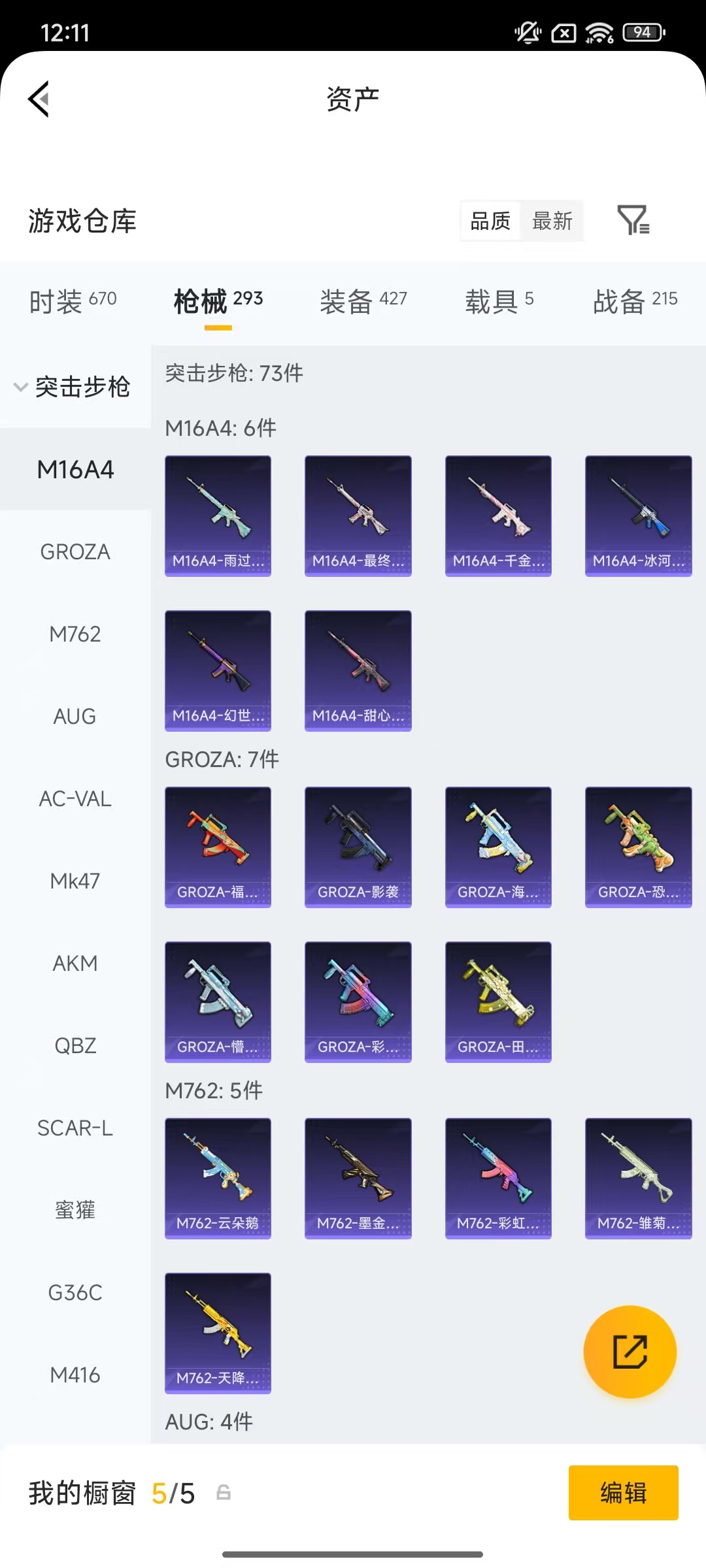Sort the warehouse by 品质

pyautogui.click(x=490, y=221)
